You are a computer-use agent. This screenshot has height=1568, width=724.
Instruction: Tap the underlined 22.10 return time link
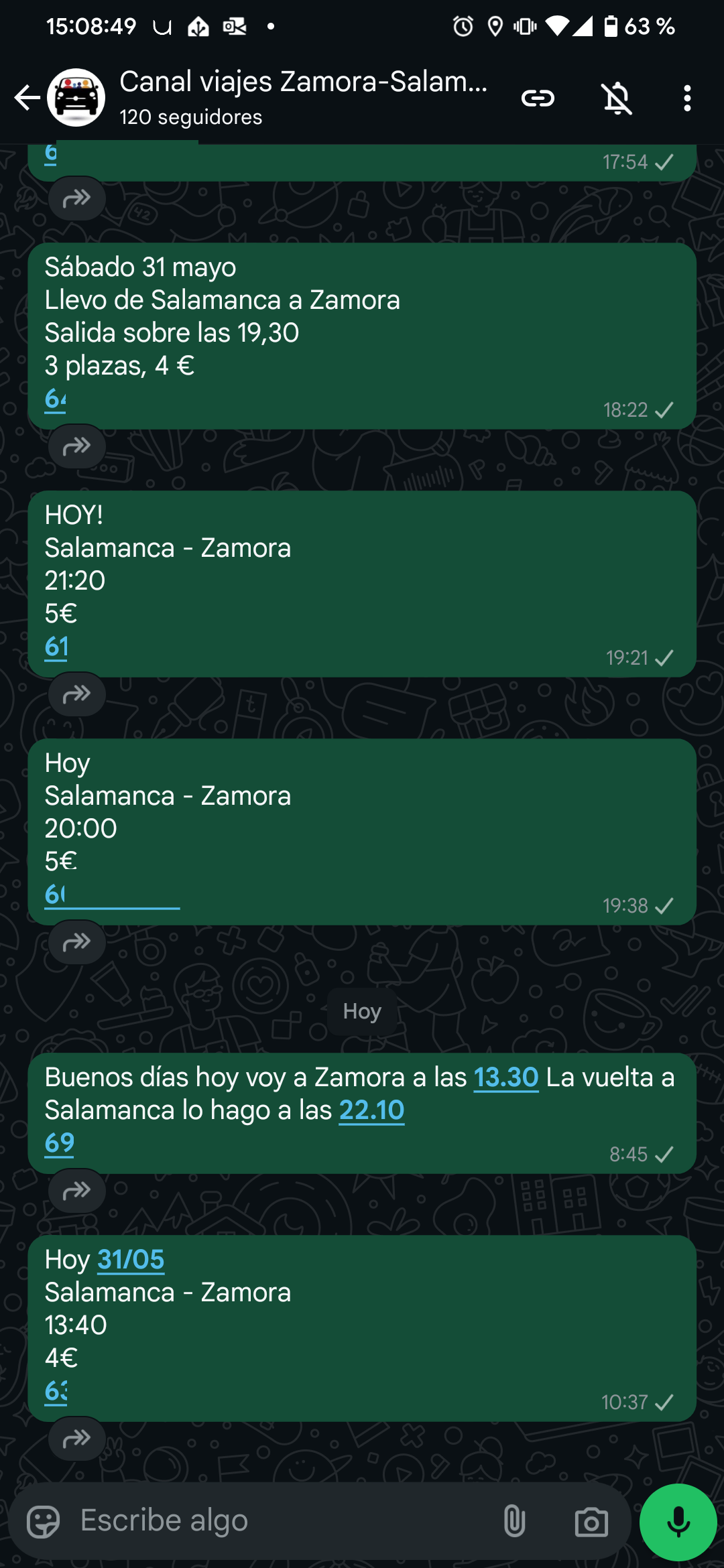pyautogui.click(x=371, y=1110)
